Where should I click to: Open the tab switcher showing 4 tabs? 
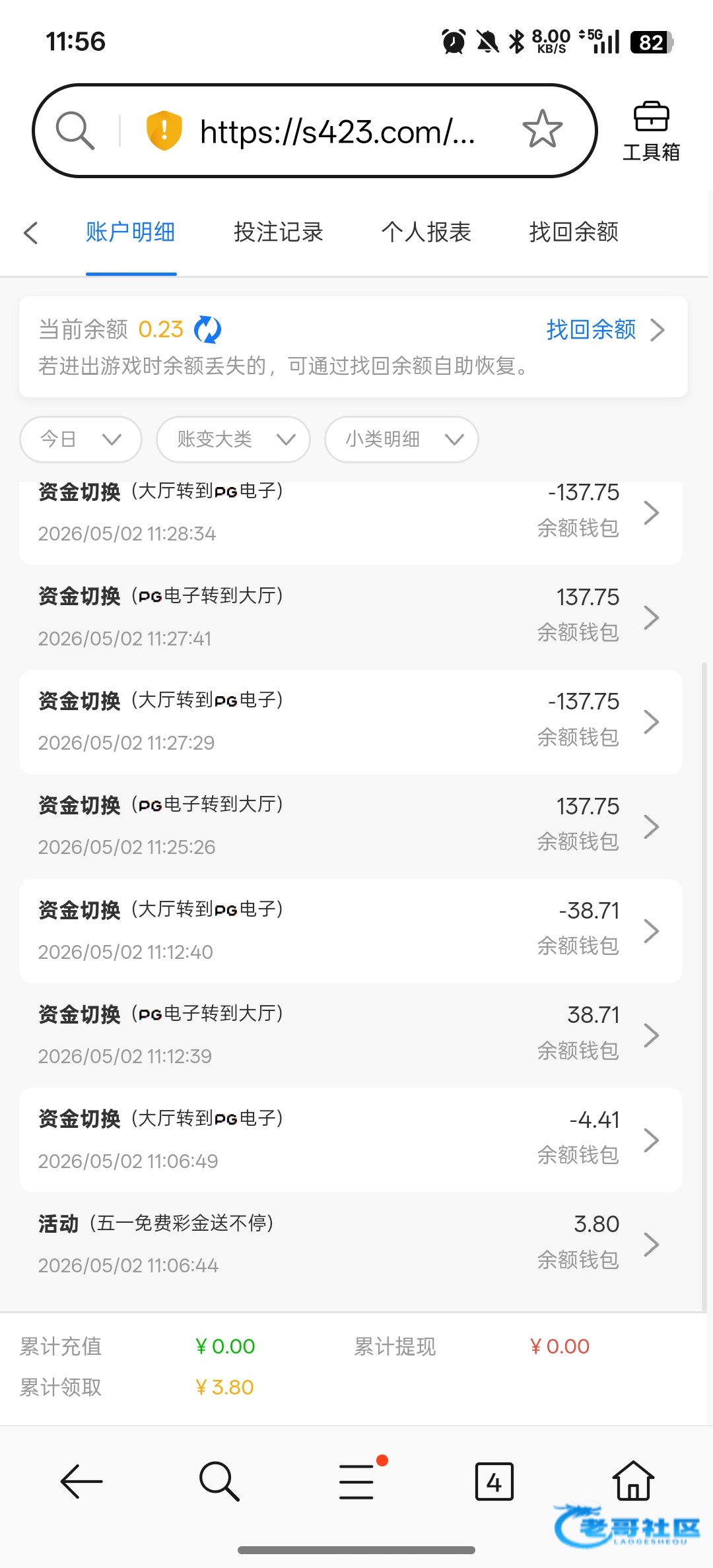pos(494,1482)
